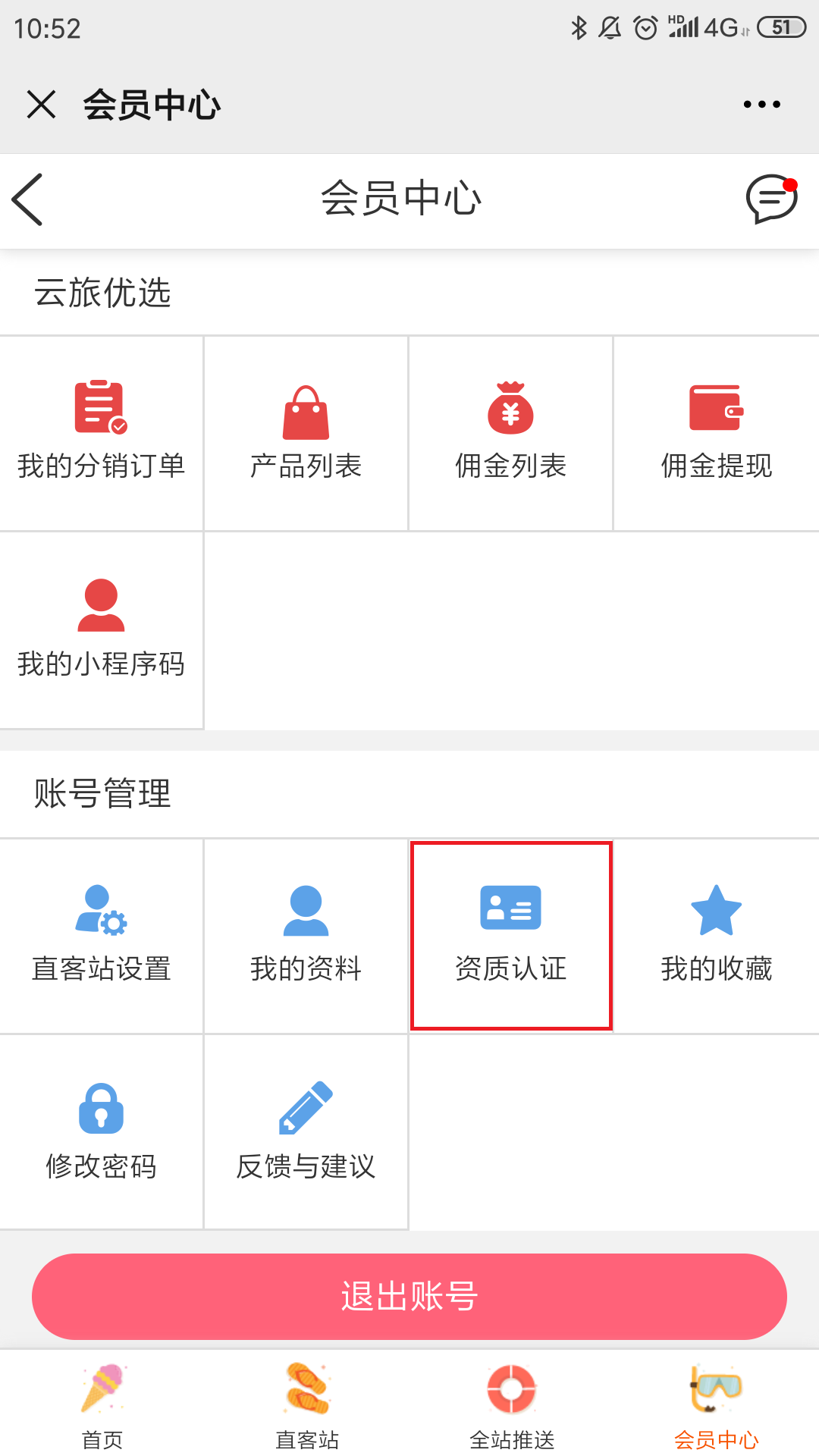Open 佣金提现
This screenshot has width=819, height=1456.
point(716,433)
